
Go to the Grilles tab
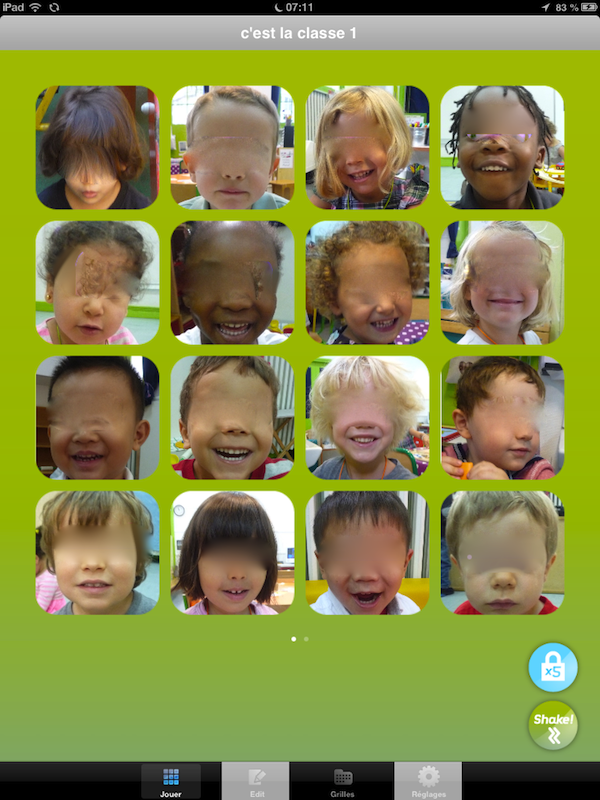coord(343,781)
